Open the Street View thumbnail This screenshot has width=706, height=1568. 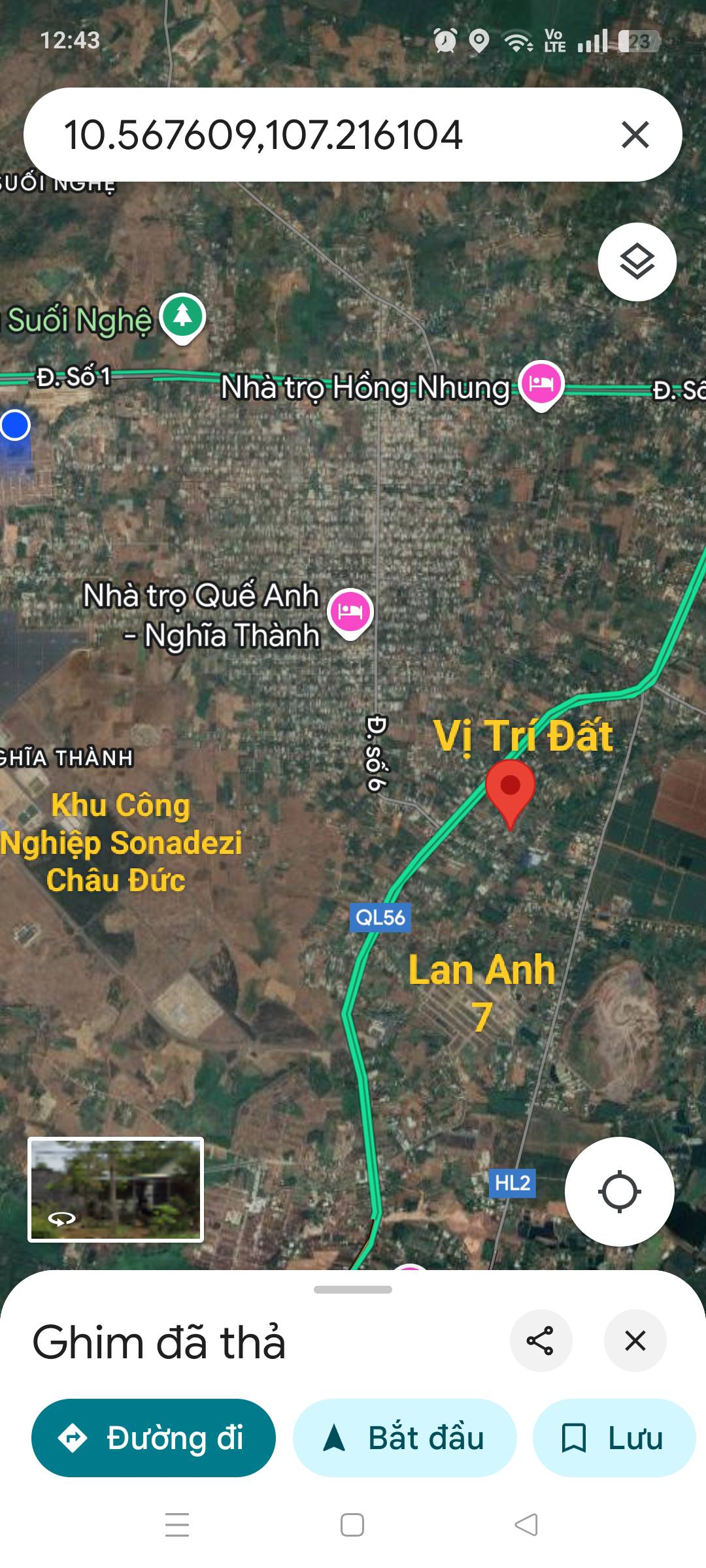coord(116,1189)
